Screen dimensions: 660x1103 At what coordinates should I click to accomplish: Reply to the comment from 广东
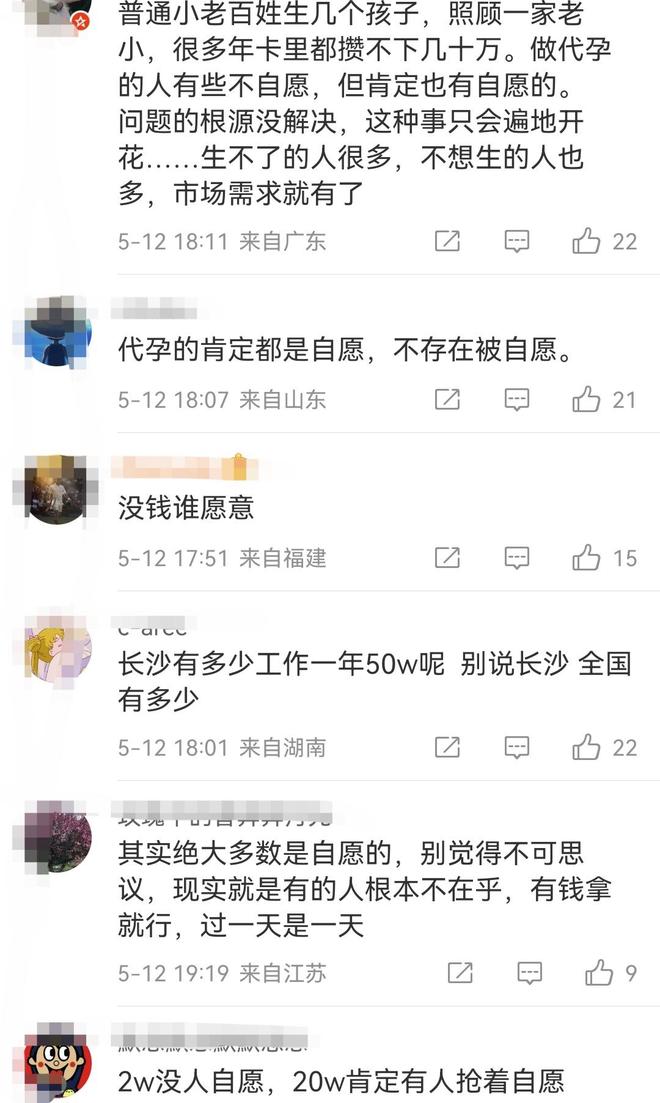click(516, 241)
